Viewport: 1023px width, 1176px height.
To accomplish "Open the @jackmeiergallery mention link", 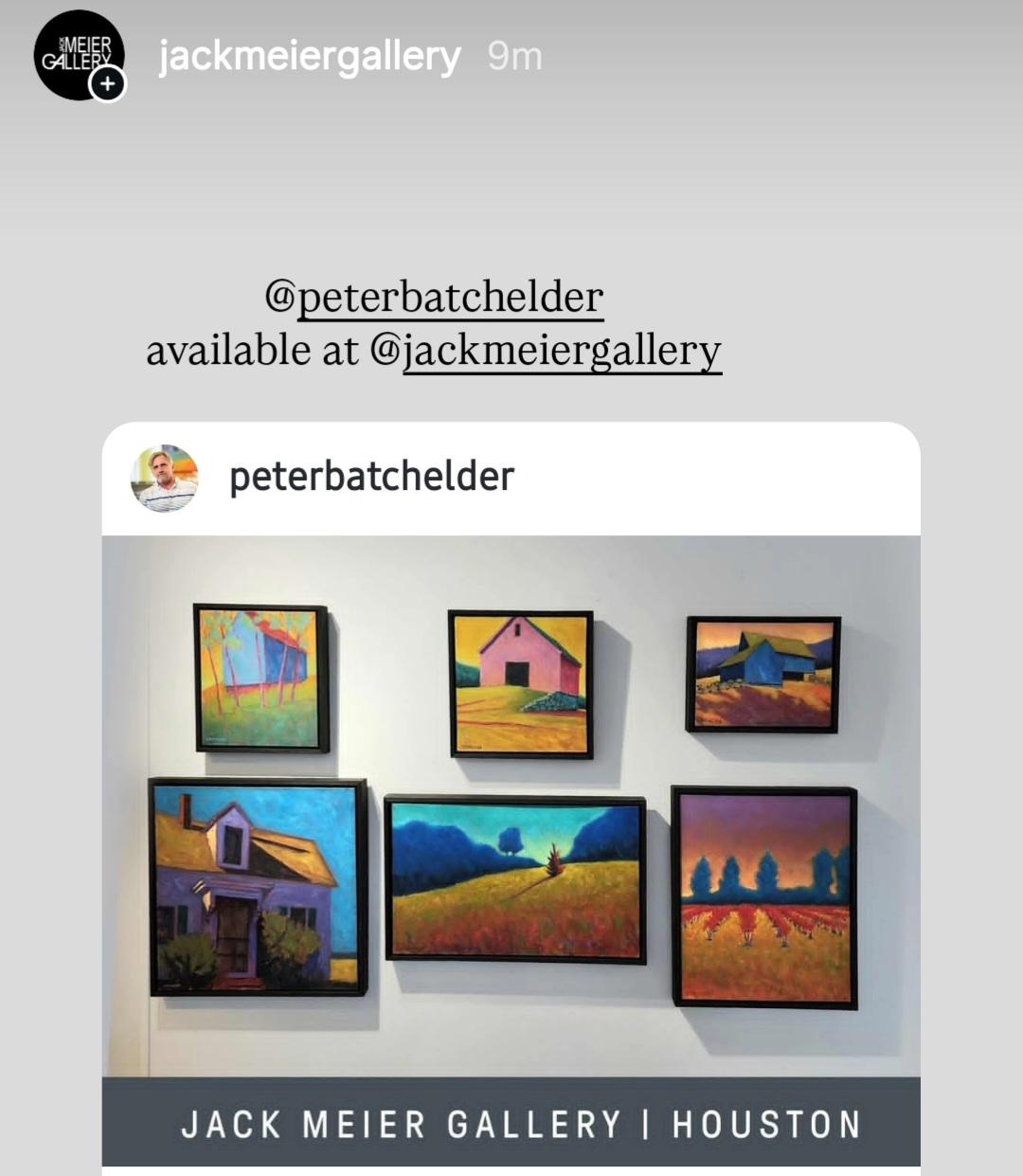I will point(547,351).
